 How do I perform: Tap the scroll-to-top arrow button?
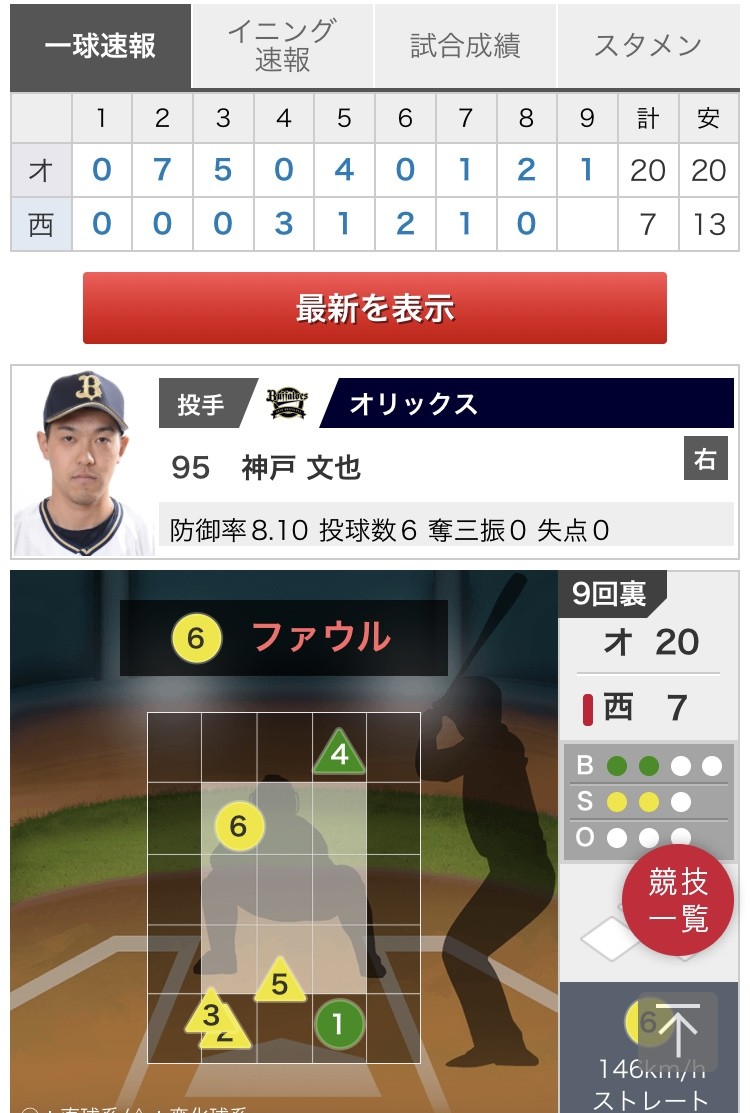pyautogui.click(x=678, y=1032)
